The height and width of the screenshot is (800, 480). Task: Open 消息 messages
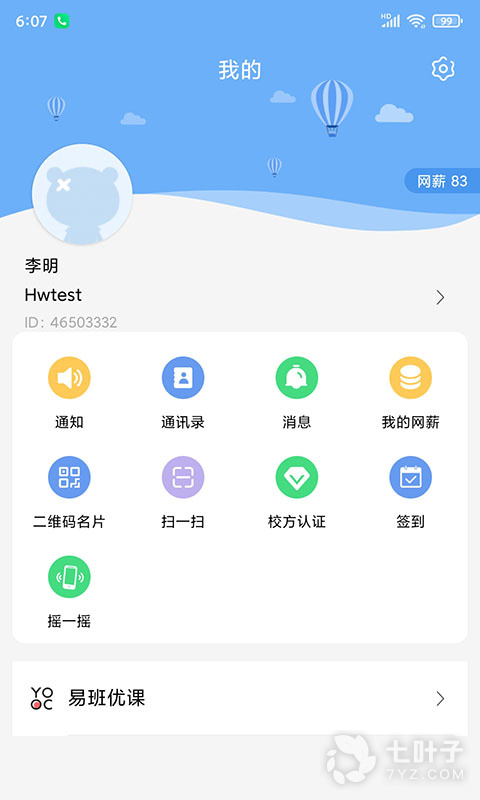pyautogui.click(x=297, y=392)
